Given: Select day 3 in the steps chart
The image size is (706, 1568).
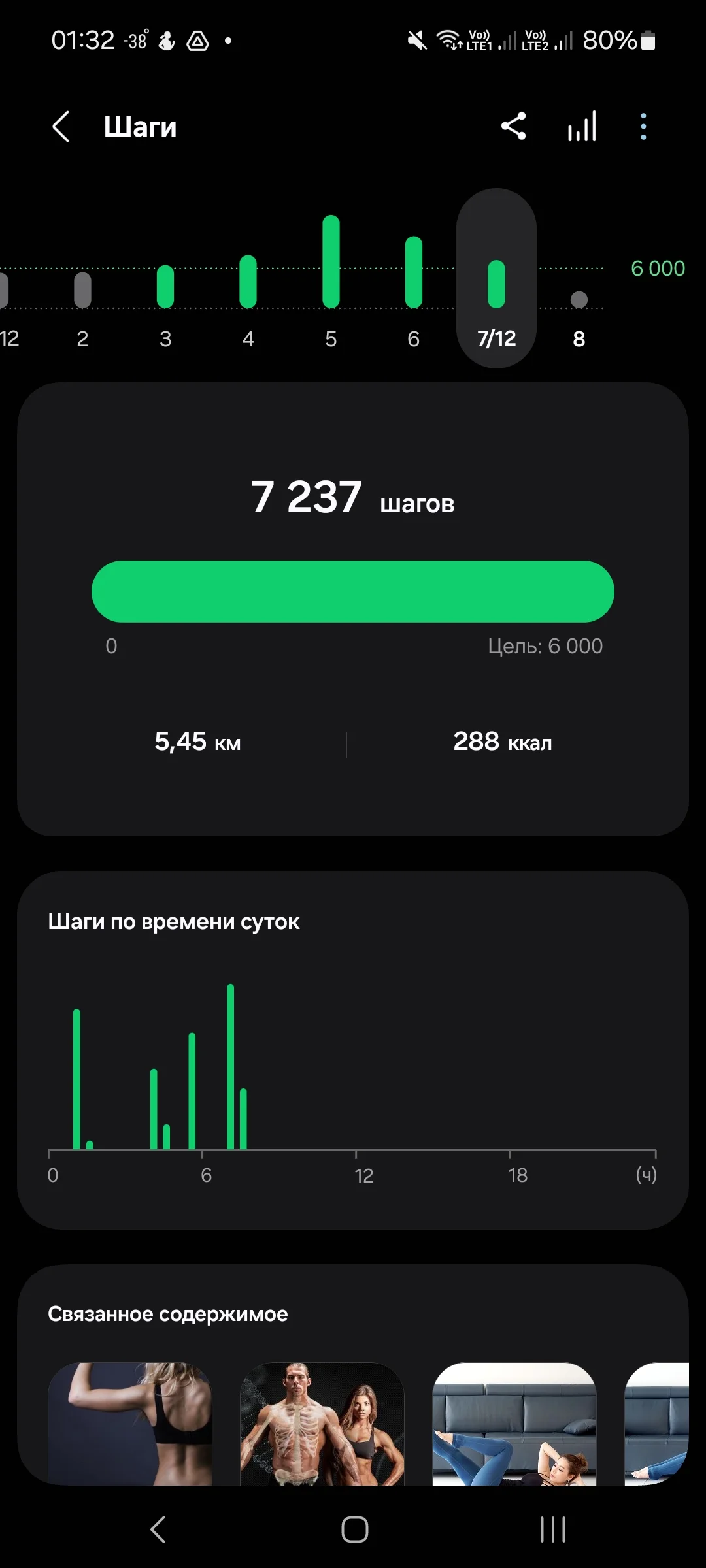Looking at the screenshot, I should (x=165, y=307).
